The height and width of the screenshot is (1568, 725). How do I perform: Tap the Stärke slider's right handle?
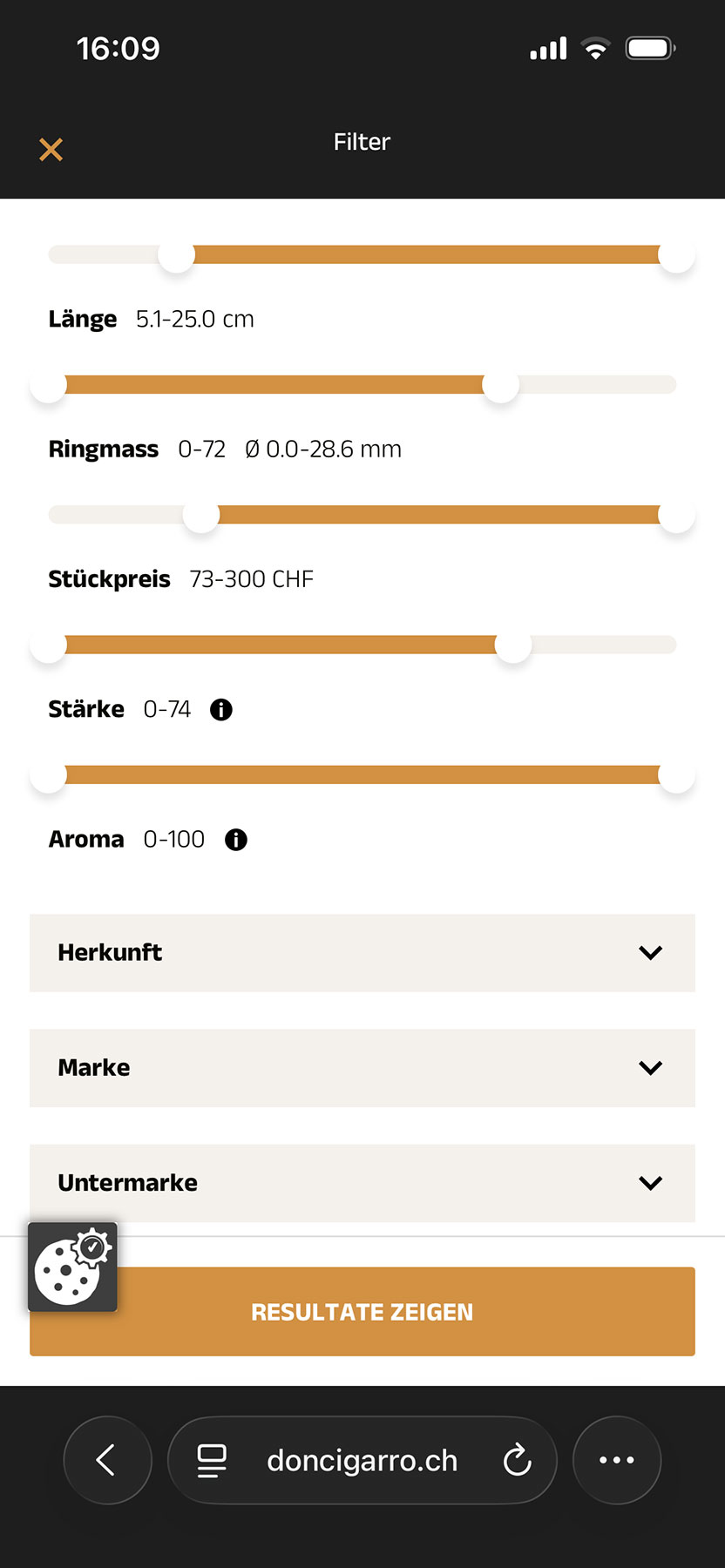point(513,645)
